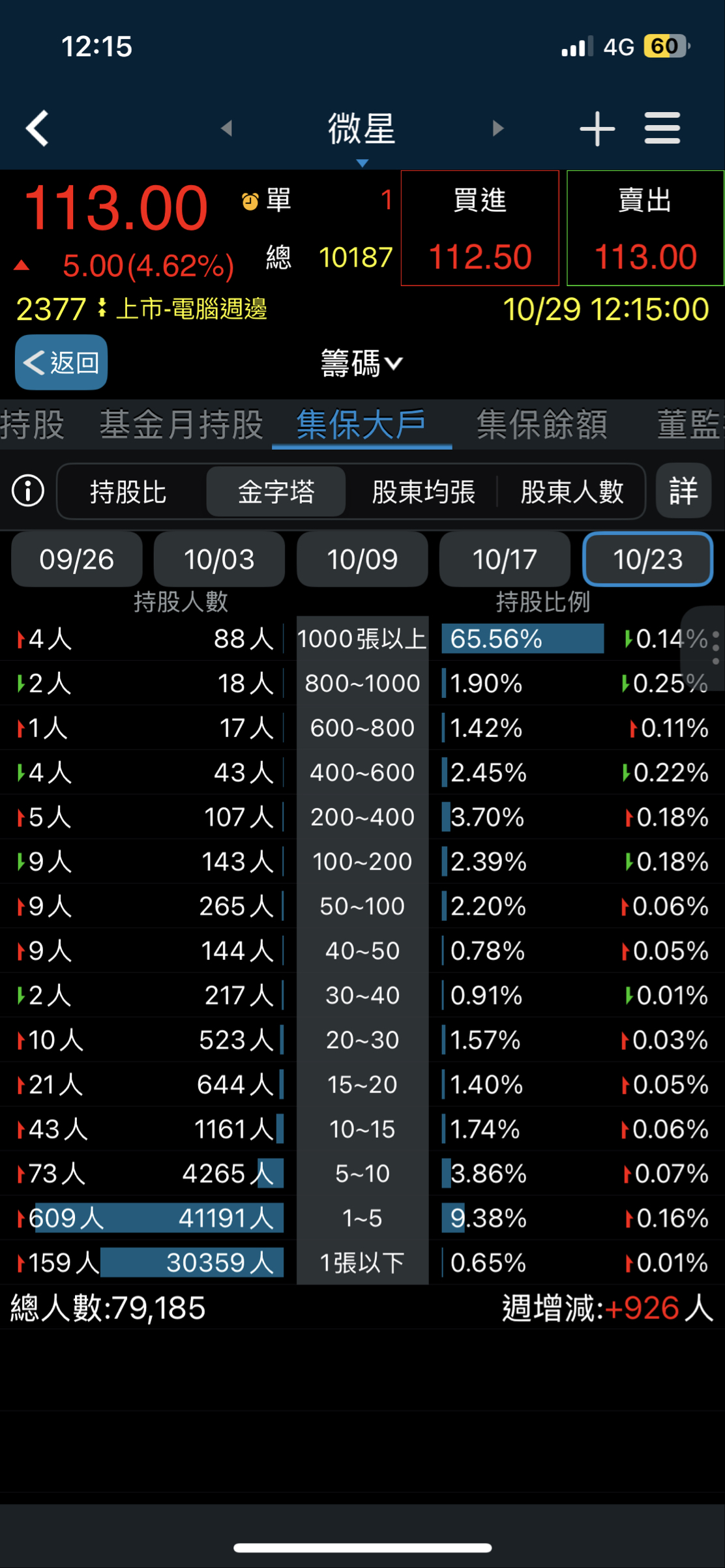Go back using the top-left arrow
This screenshot has height=1568, width=725.
pos(38,128)
